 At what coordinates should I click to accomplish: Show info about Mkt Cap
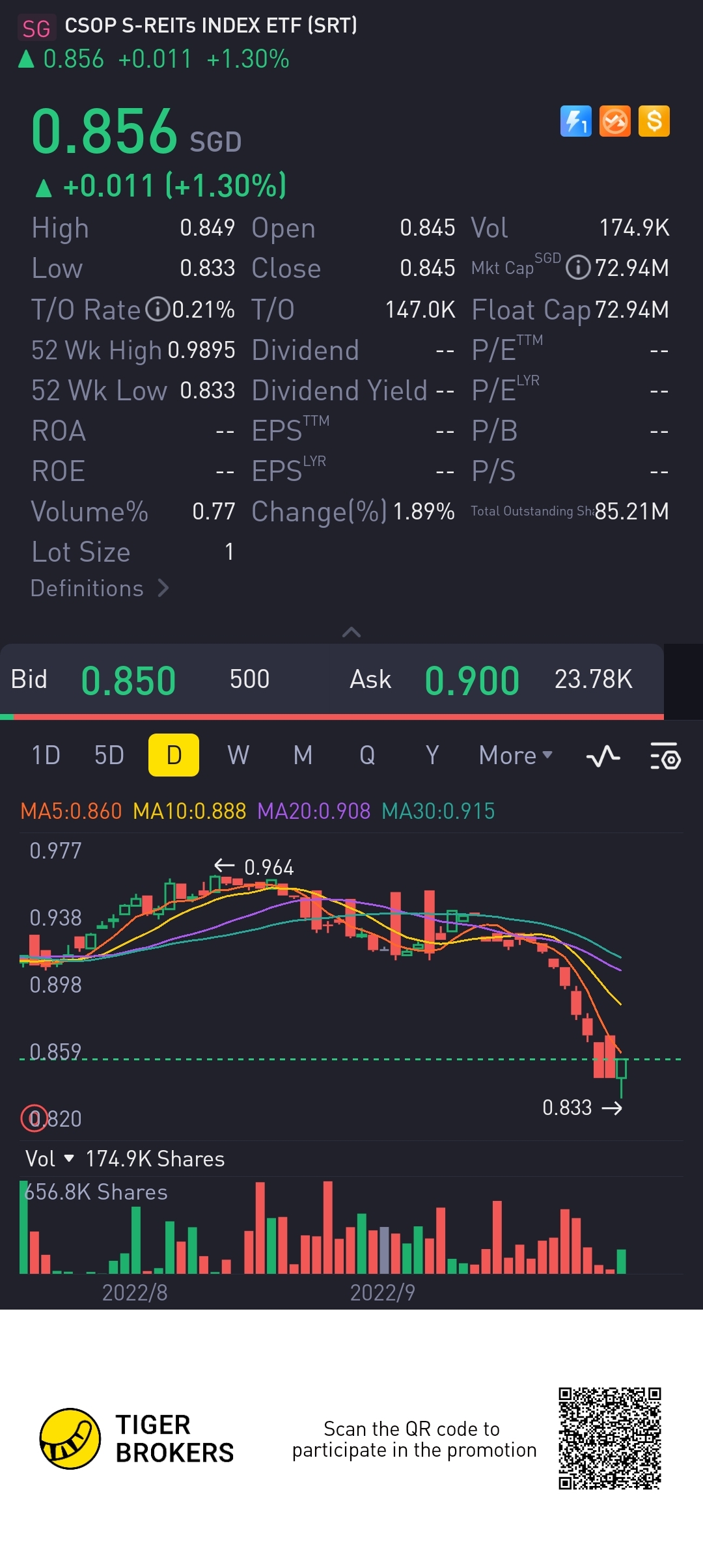577,268
